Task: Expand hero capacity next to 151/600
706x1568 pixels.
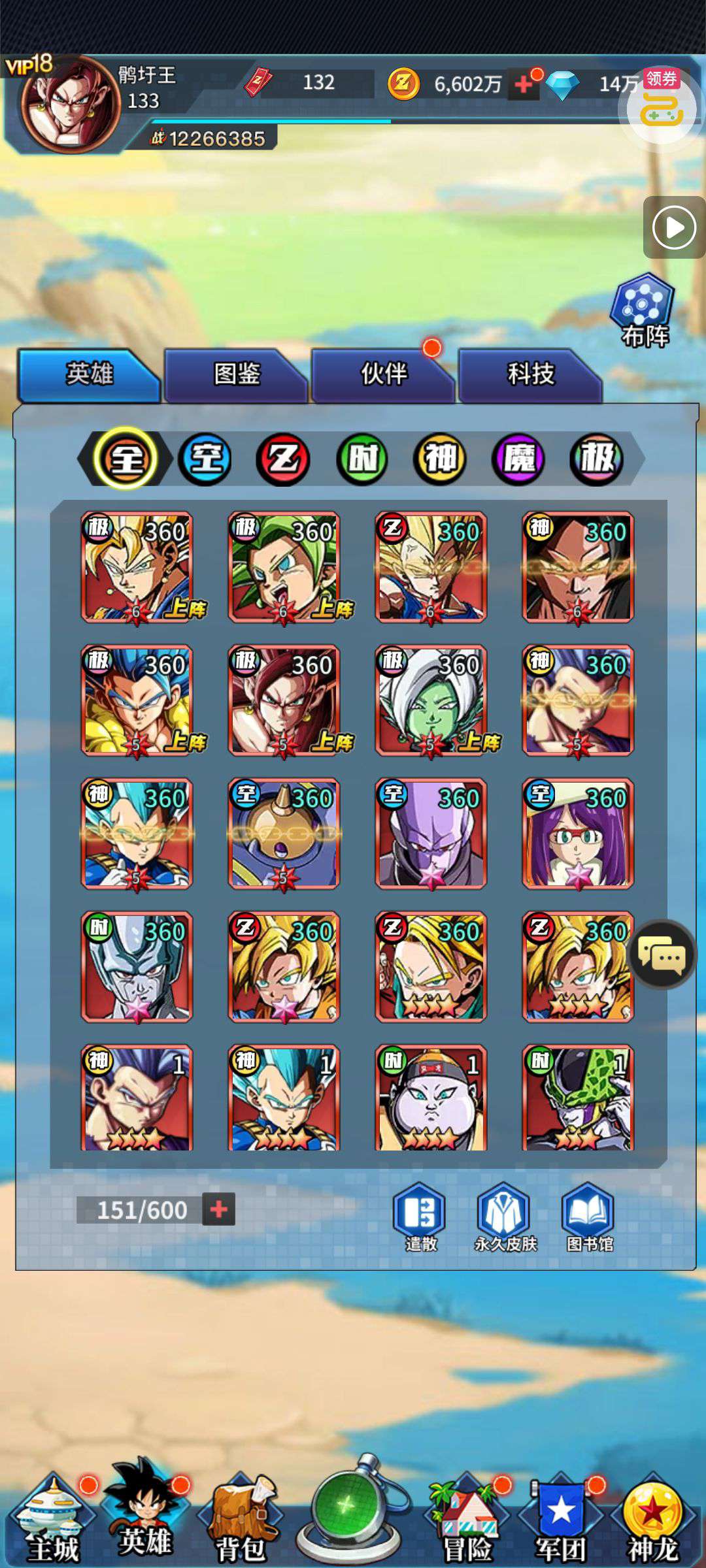Action: click(x=219, y=1209)
